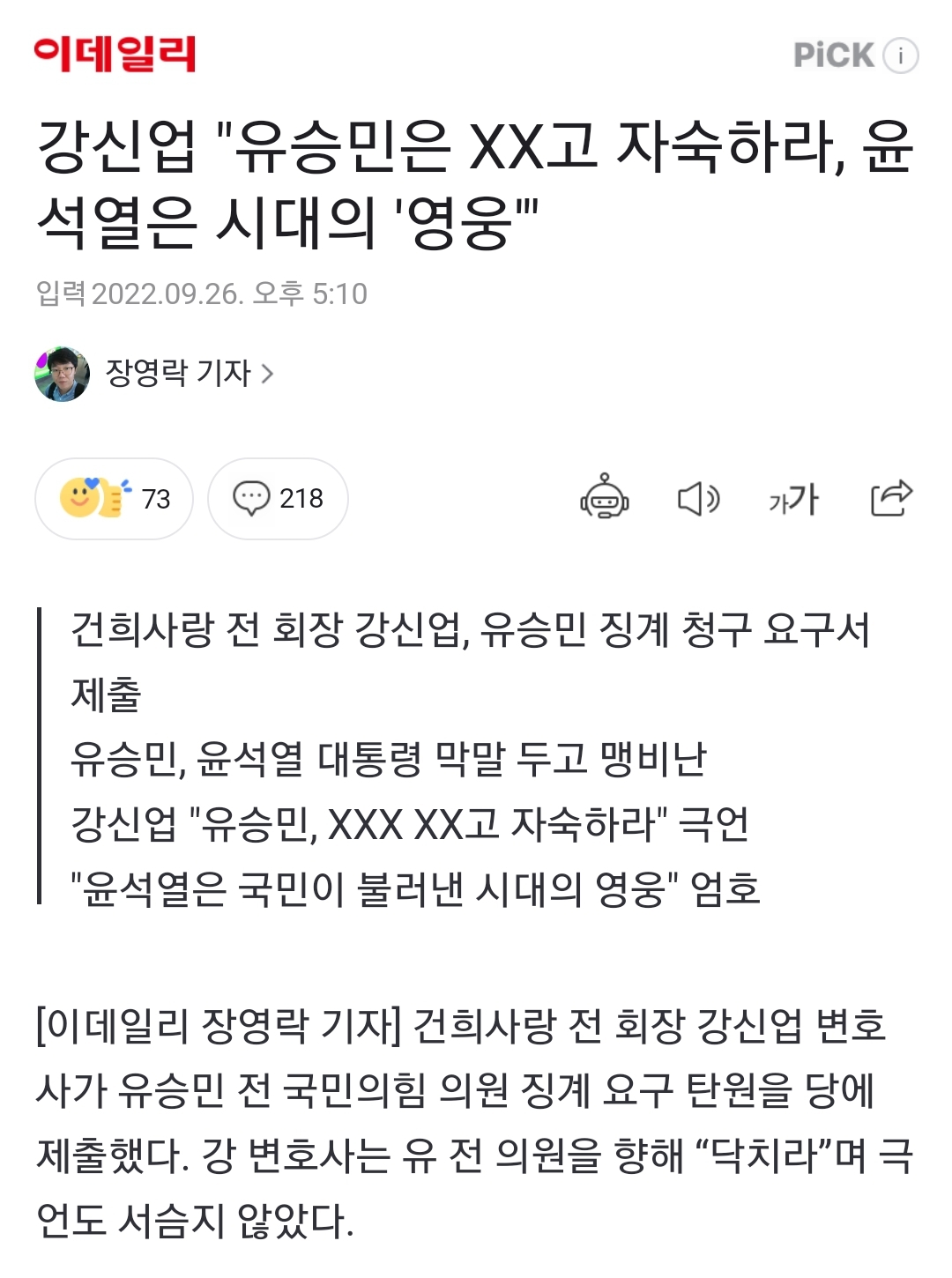The height and width of the screenshot is (1278, 952).
Task: Tap the reaction button with 73
Action: tap(114, 499)
